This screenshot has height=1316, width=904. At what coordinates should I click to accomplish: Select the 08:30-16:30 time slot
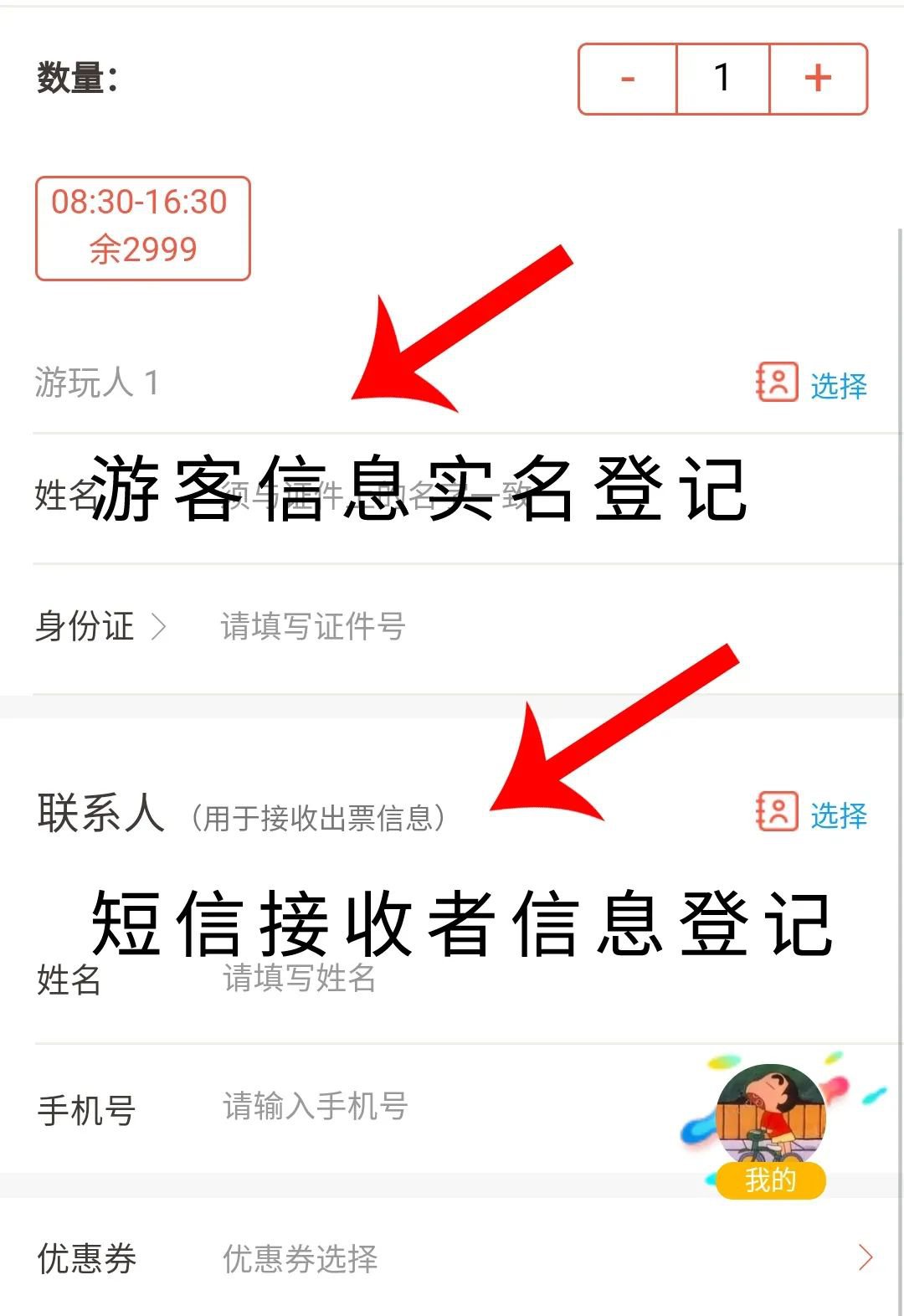tap(142, 228)
